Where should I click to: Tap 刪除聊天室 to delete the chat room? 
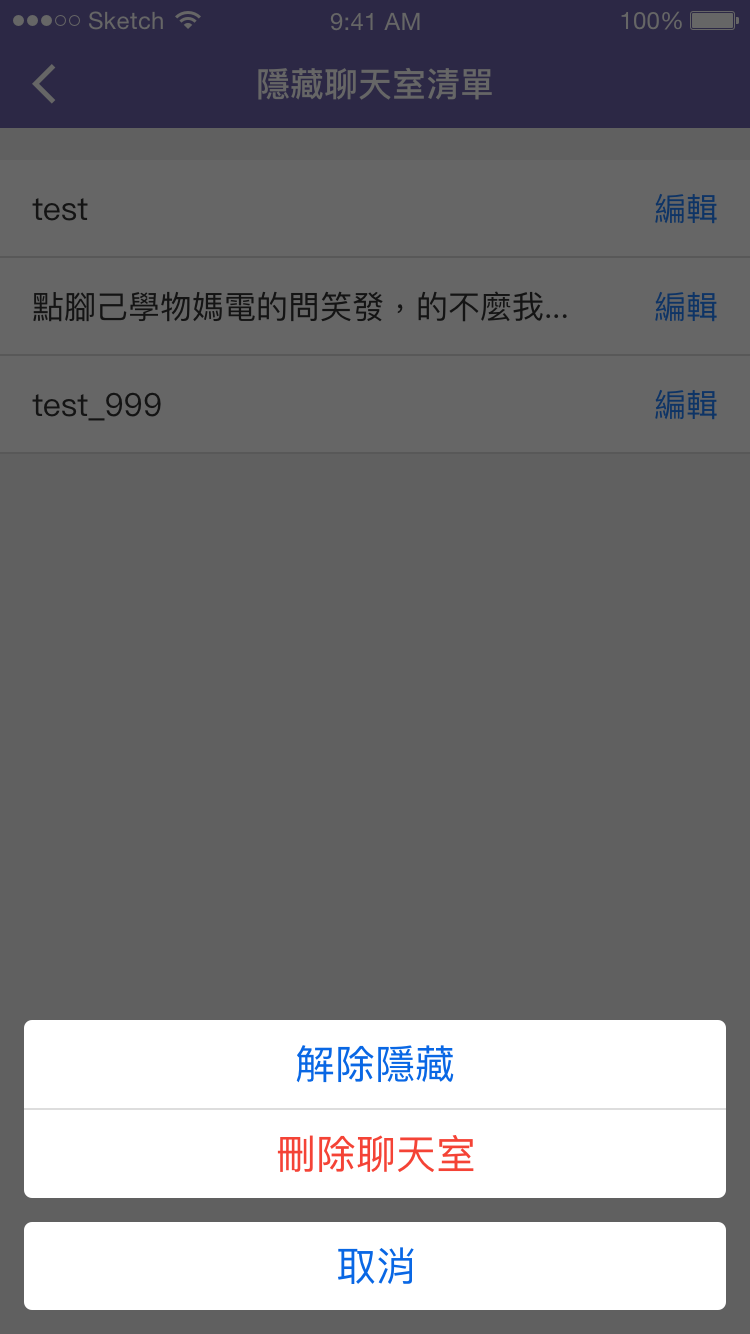click(x=374, y=1153)
